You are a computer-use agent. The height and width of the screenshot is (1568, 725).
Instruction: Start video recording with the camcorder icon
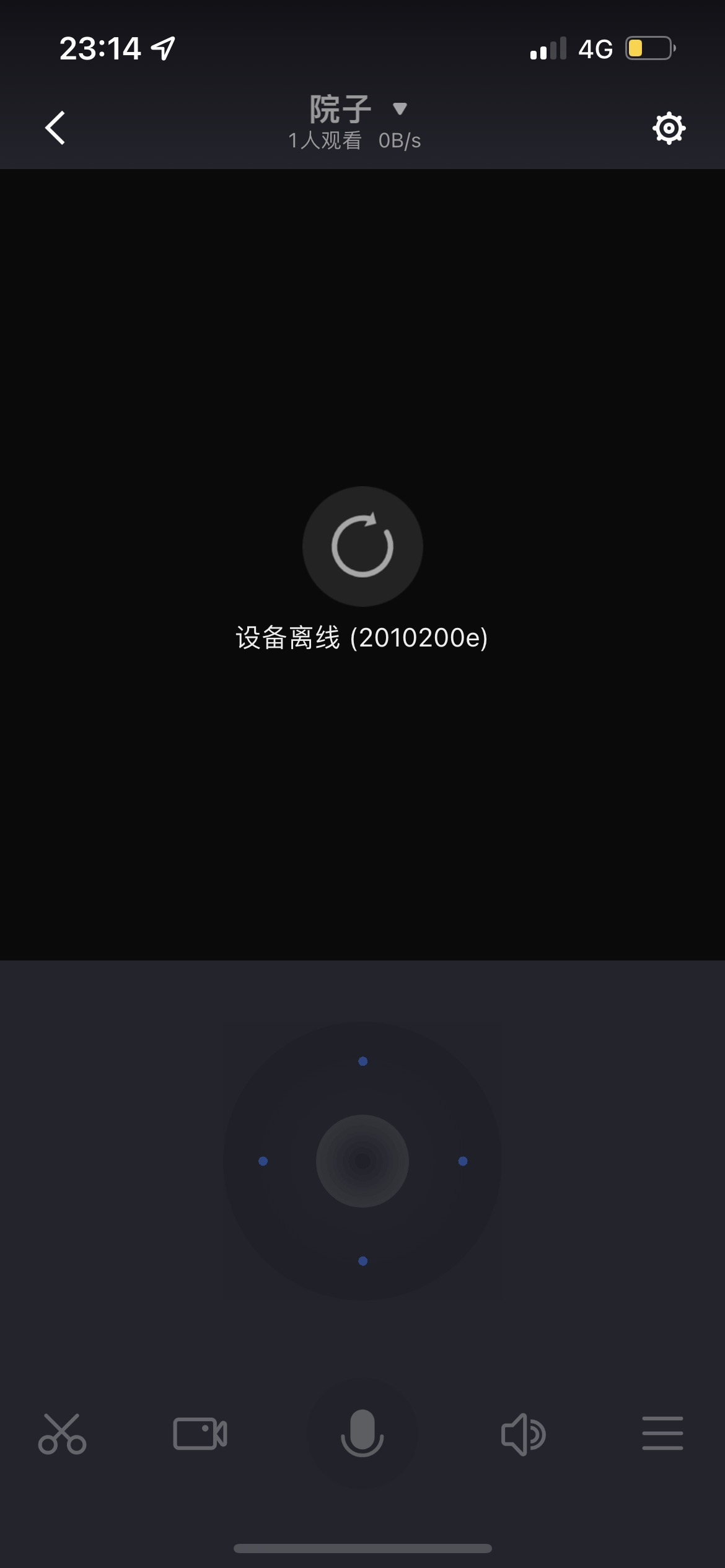(x=200, y=1433)
